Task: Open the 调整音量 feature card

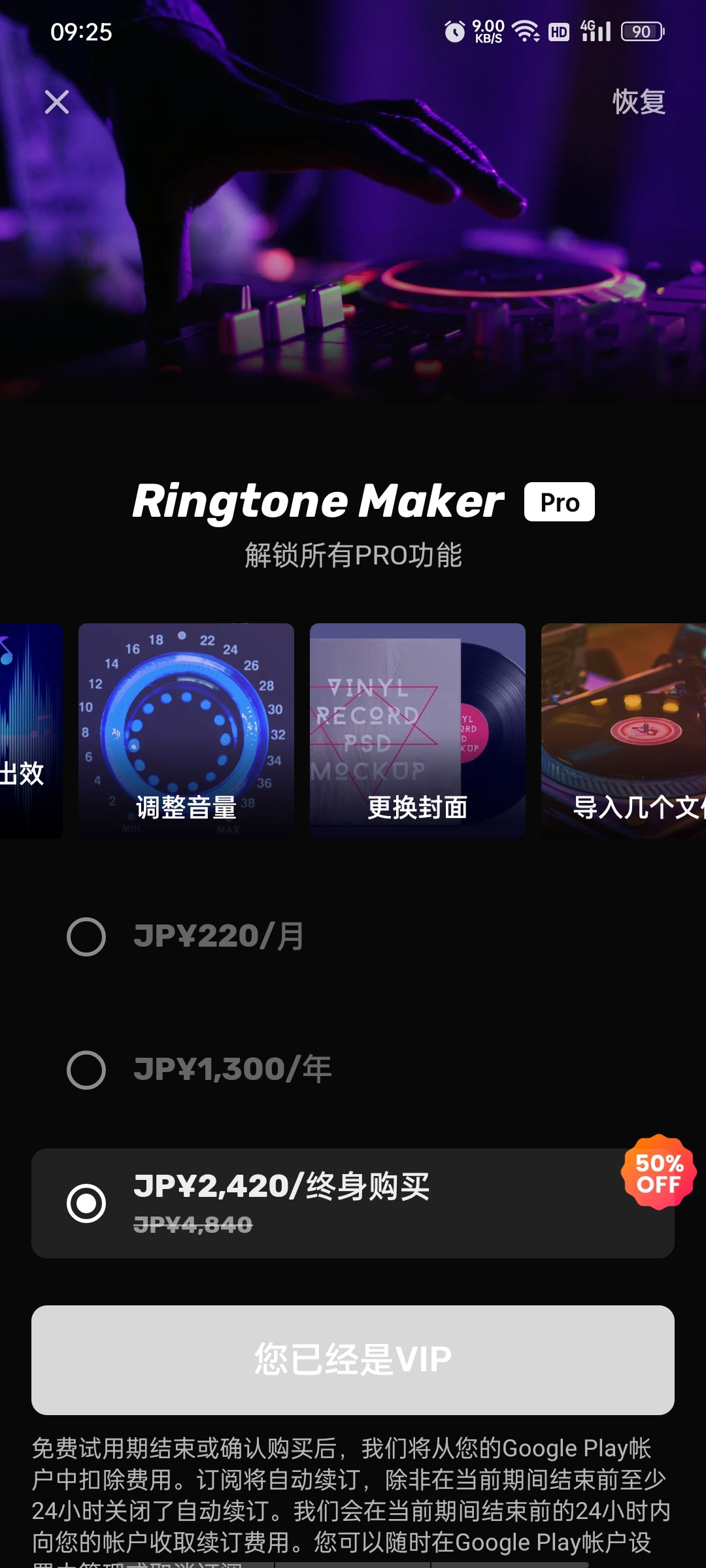Action: 186,730
